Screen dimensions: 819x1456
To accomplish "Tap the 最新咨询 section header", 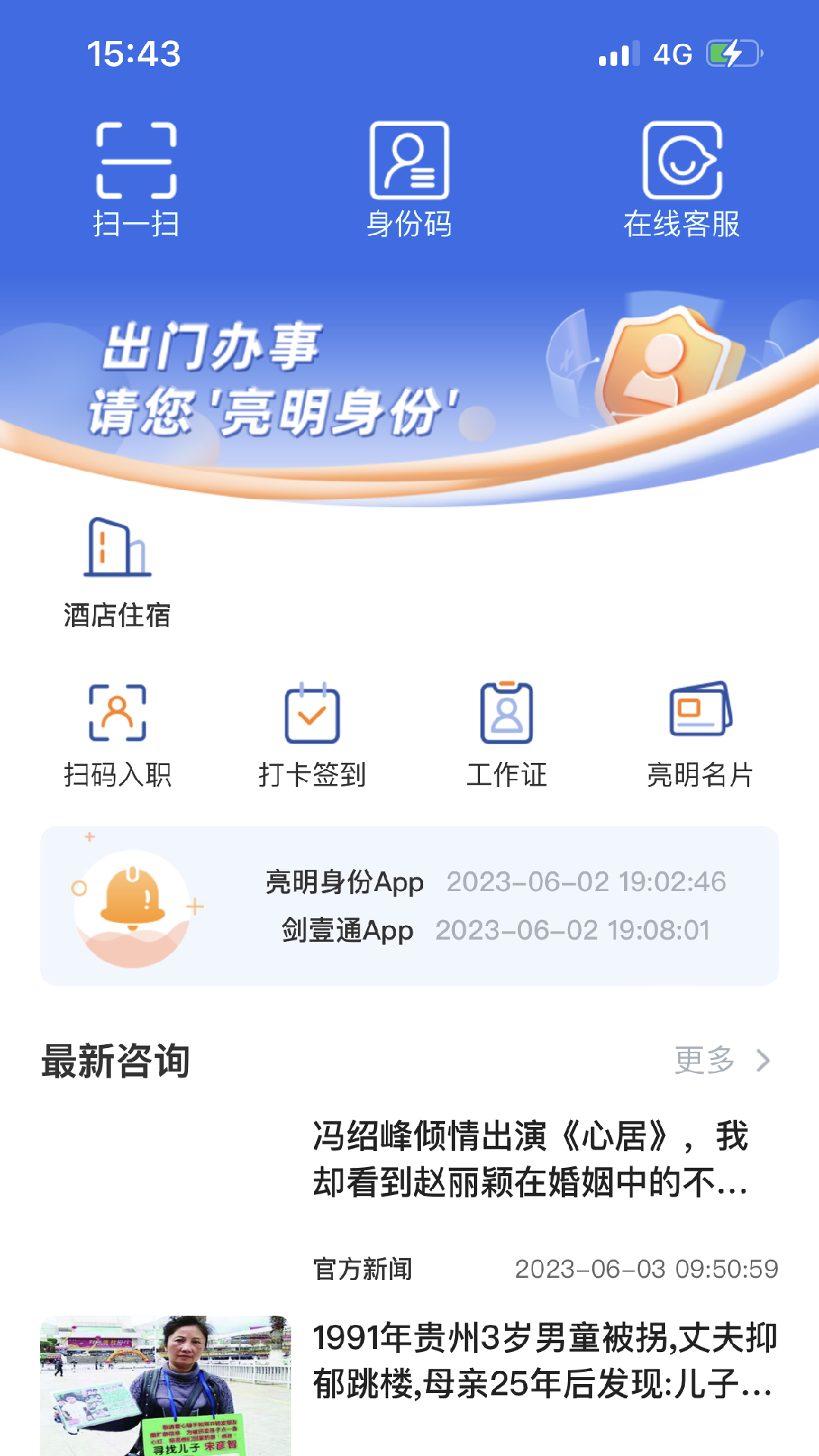I will coord(115,1063).
